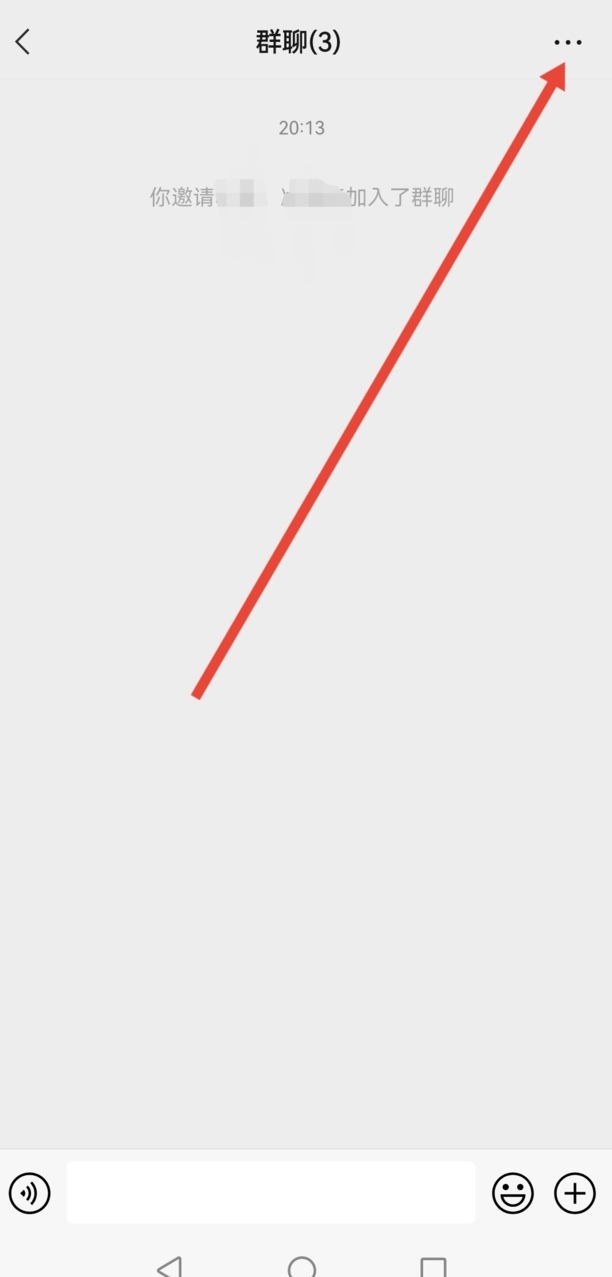Open the plus attachment menu

[575, 1193]
